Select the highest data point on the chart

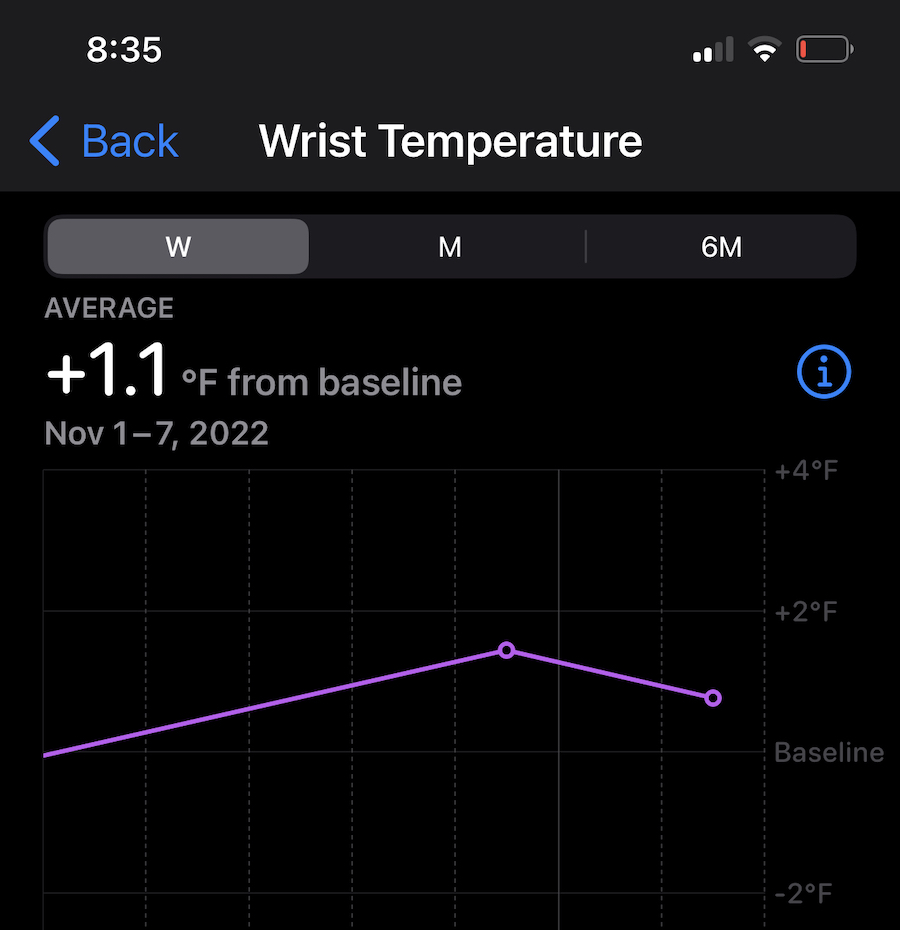tap(507, 650)
